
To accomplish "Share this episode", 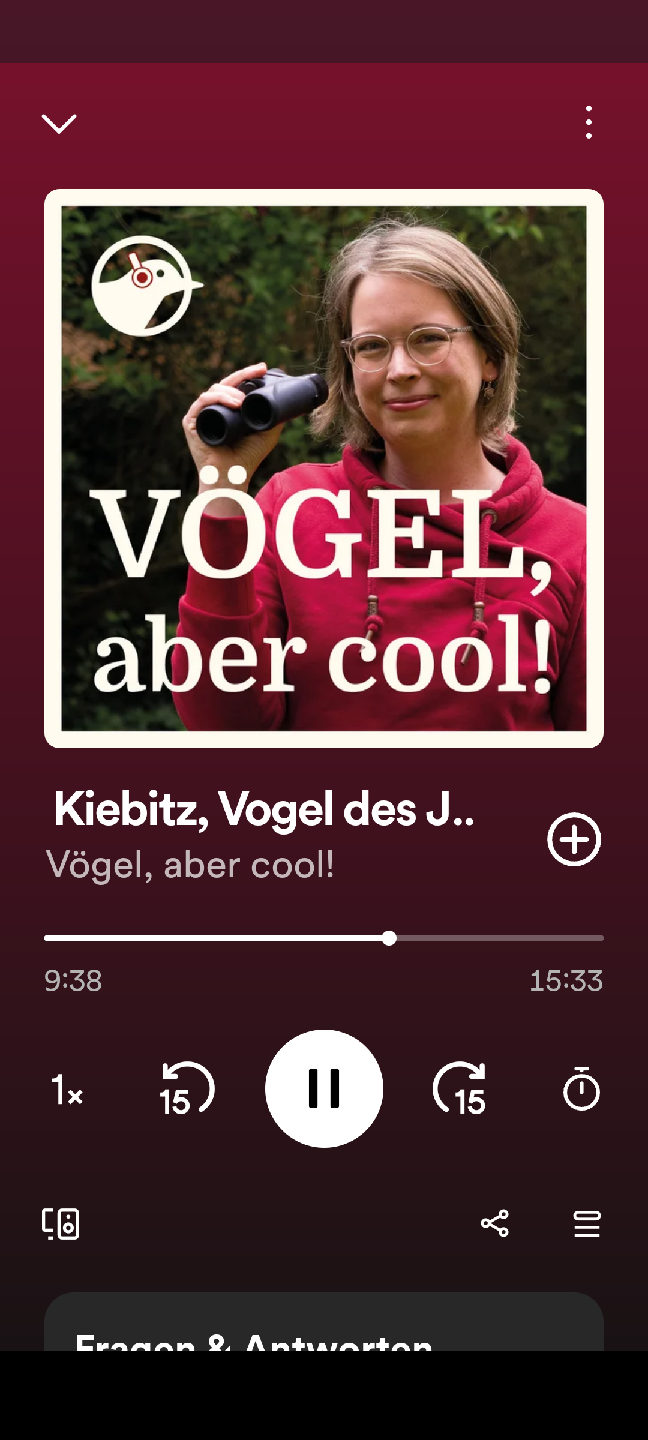I will coord(495,1223).
